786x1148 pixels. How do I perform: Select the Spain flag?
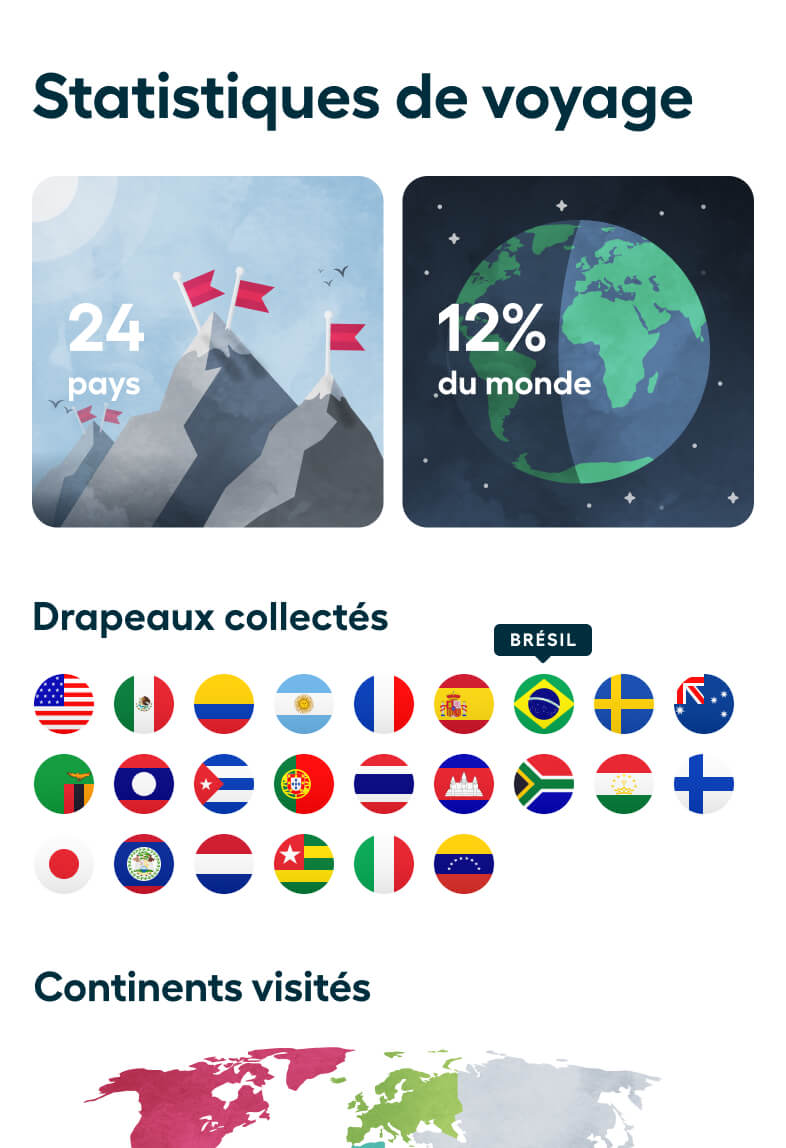tap(464, 704)
